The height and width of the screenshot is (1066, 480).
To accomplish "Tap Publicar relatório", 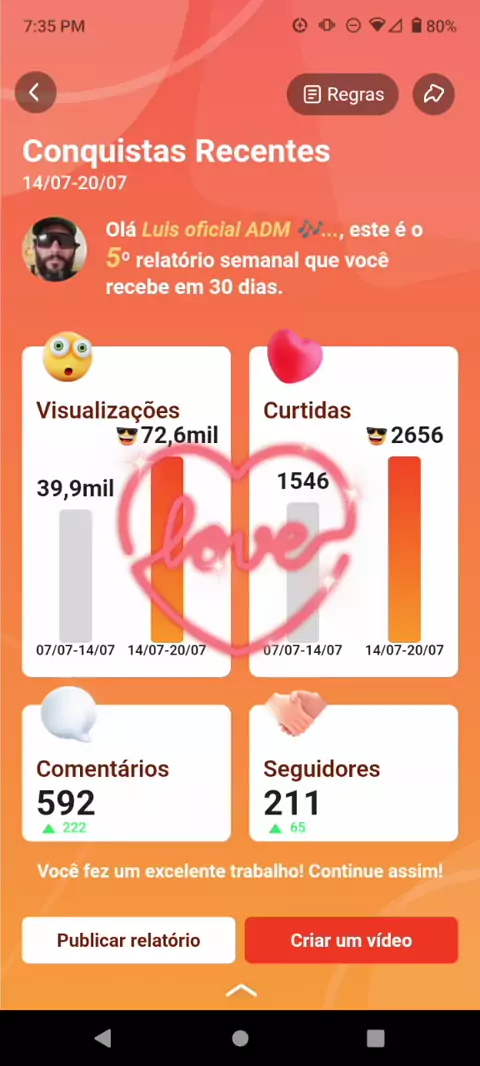I will tap(128, 940).
